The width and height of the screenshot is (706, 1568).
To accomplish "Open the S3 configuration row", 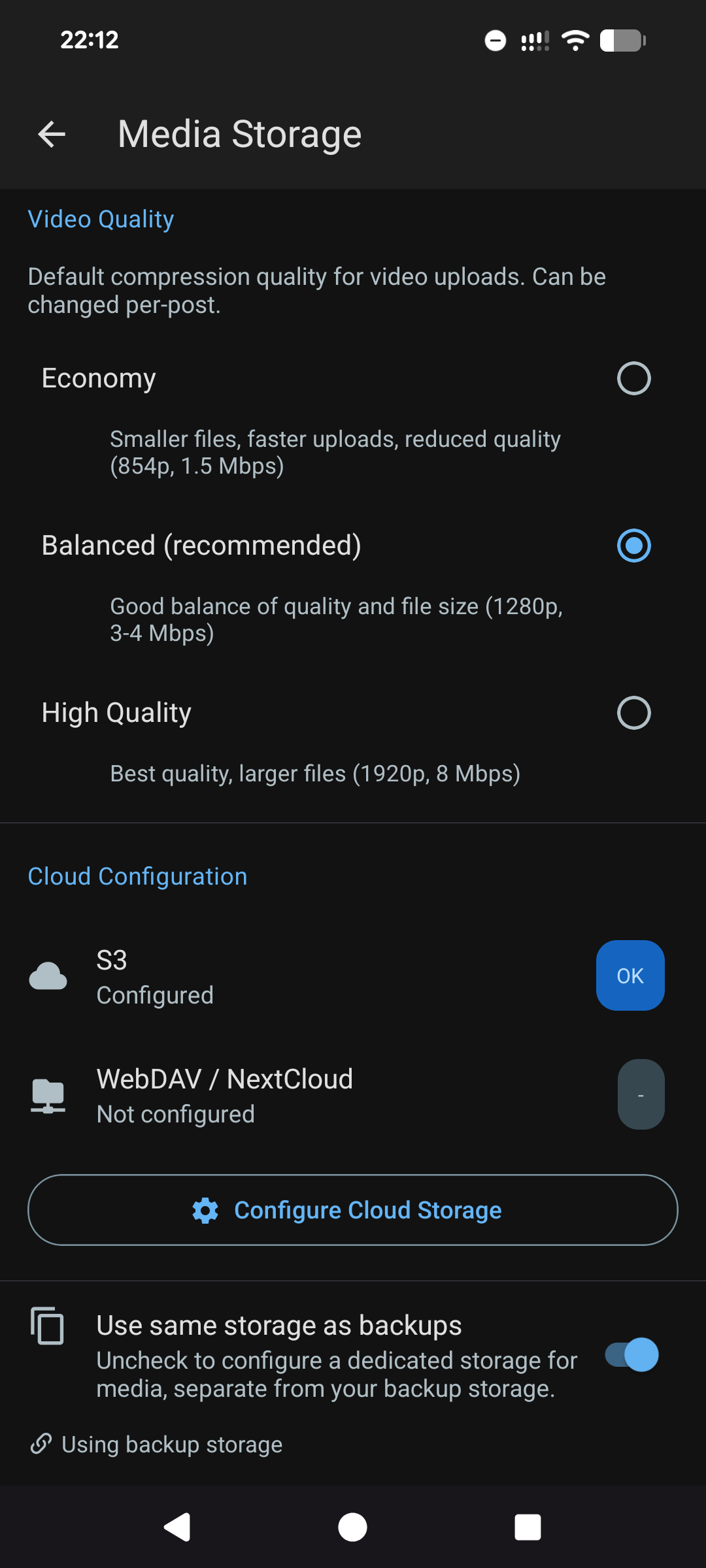I will coord(261,975).
